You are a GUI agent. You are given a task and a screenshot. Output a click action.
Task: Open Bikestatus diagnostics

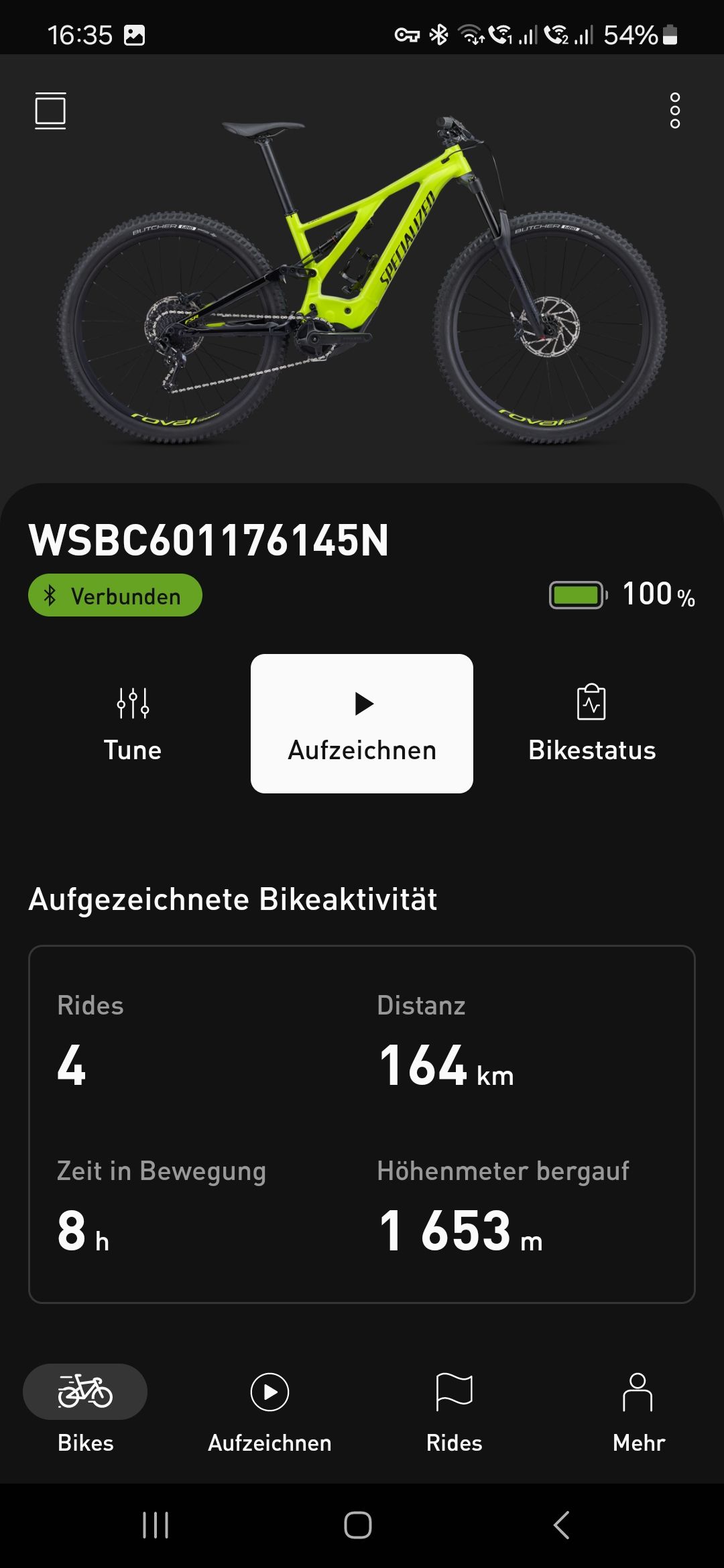click(x=591, y=725)
